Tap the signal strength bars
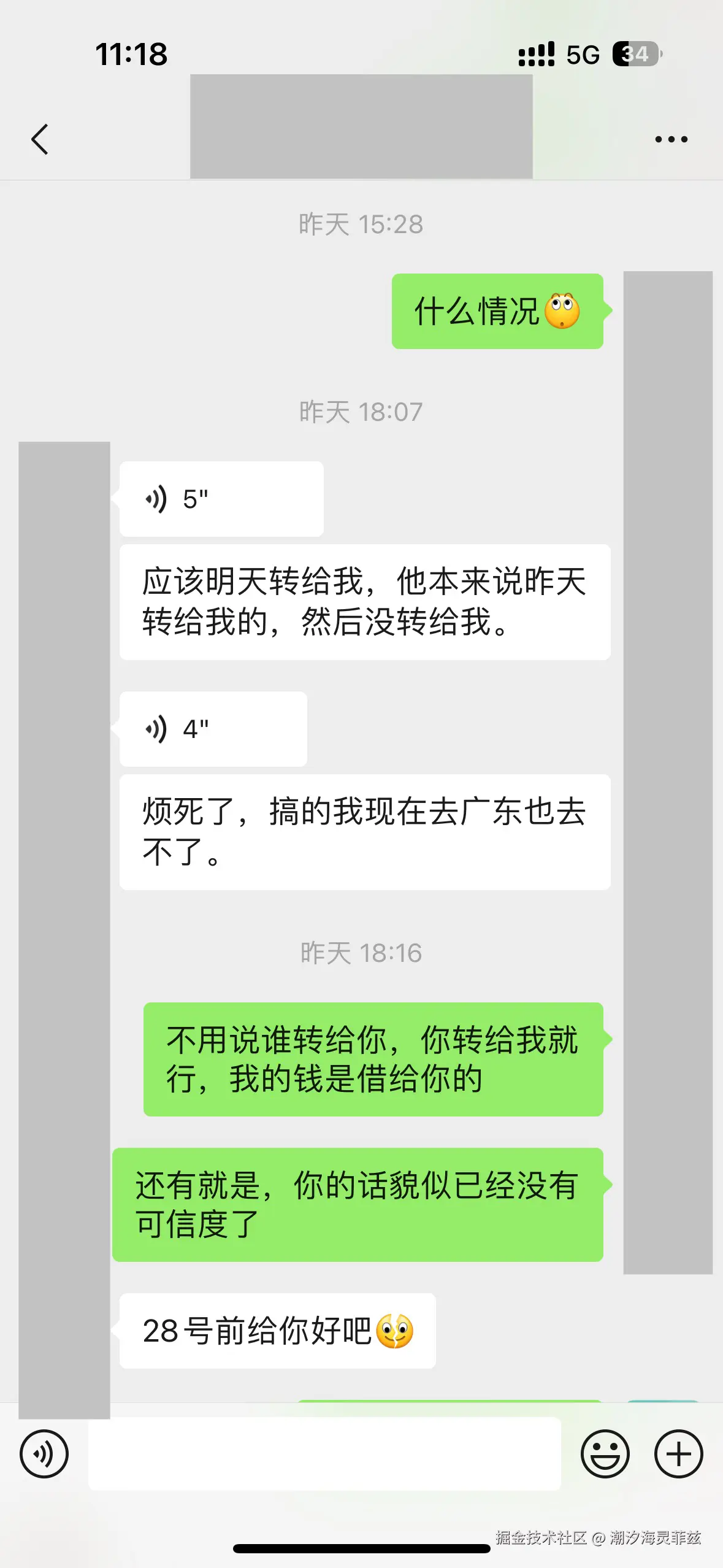The width and height of the screenshot is (723, 1568). [535, 55]
